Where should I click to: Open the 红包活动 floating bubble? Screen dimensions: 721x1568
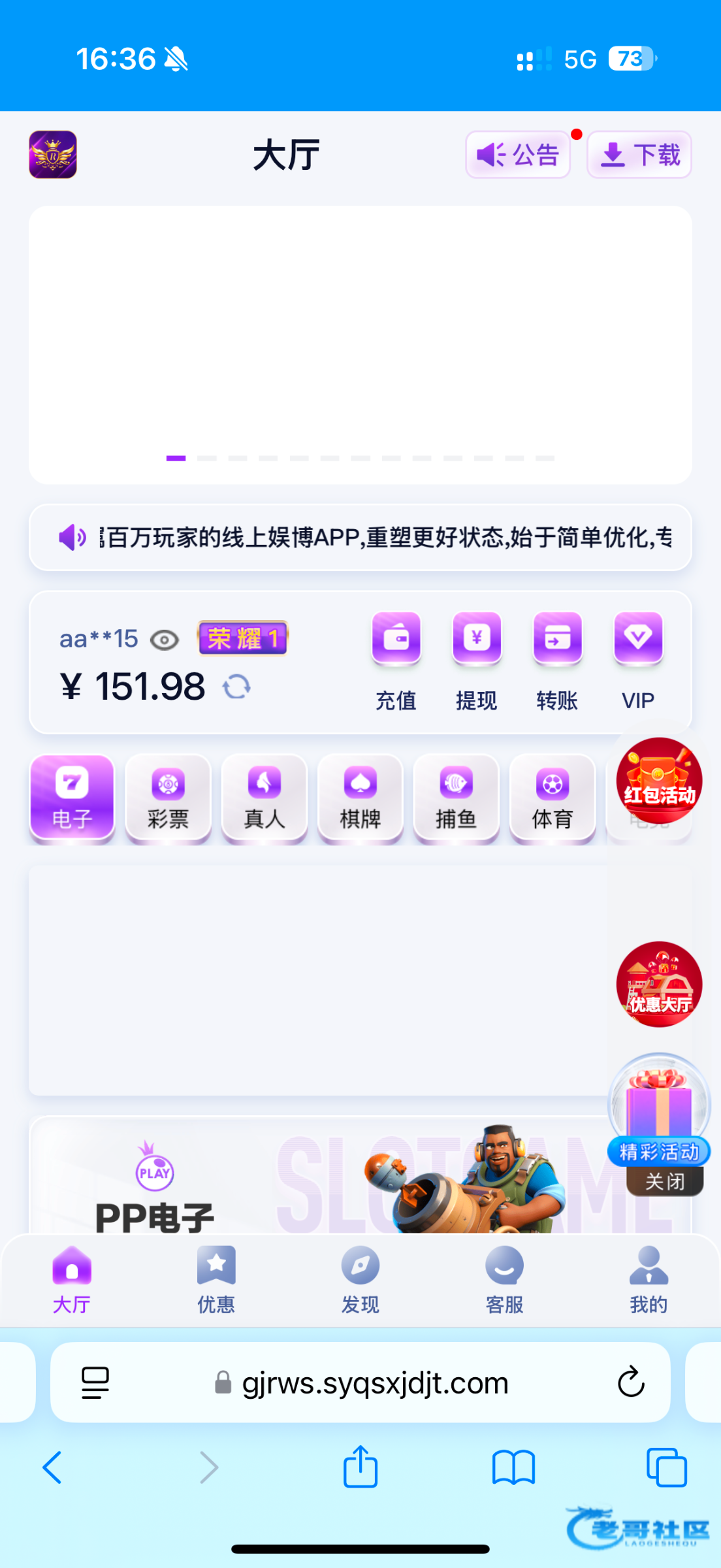click(x=659, y=780)
